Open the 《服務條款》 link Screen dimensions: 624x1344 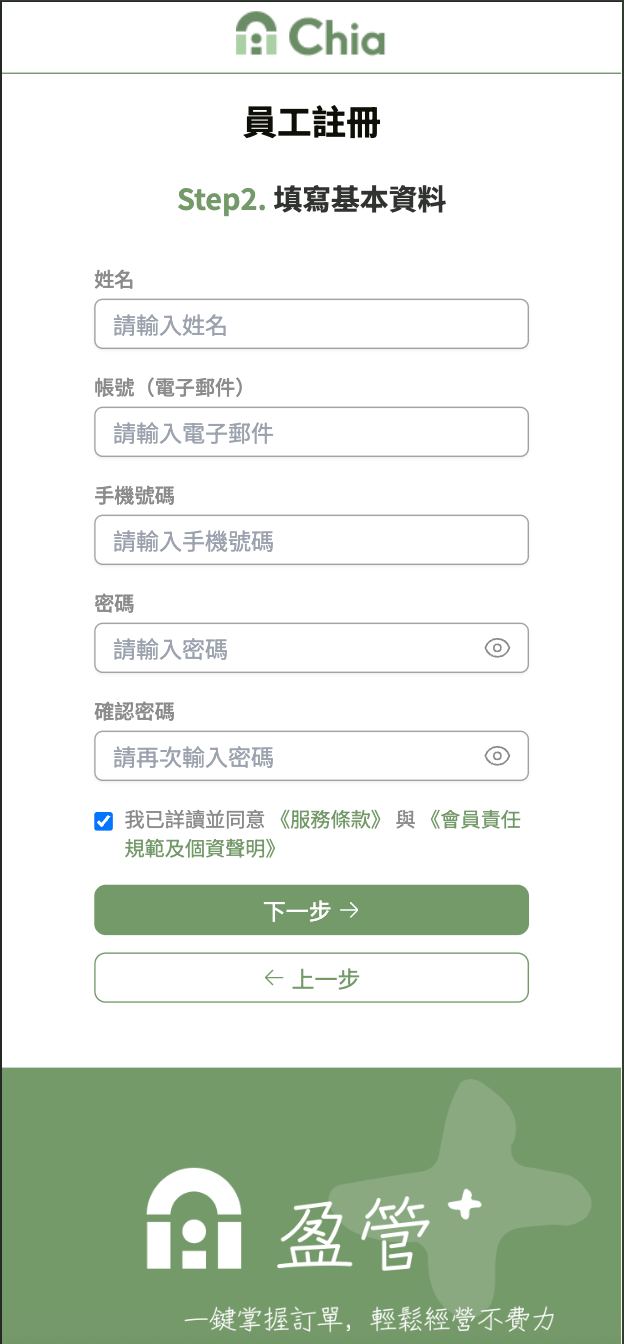330,821
